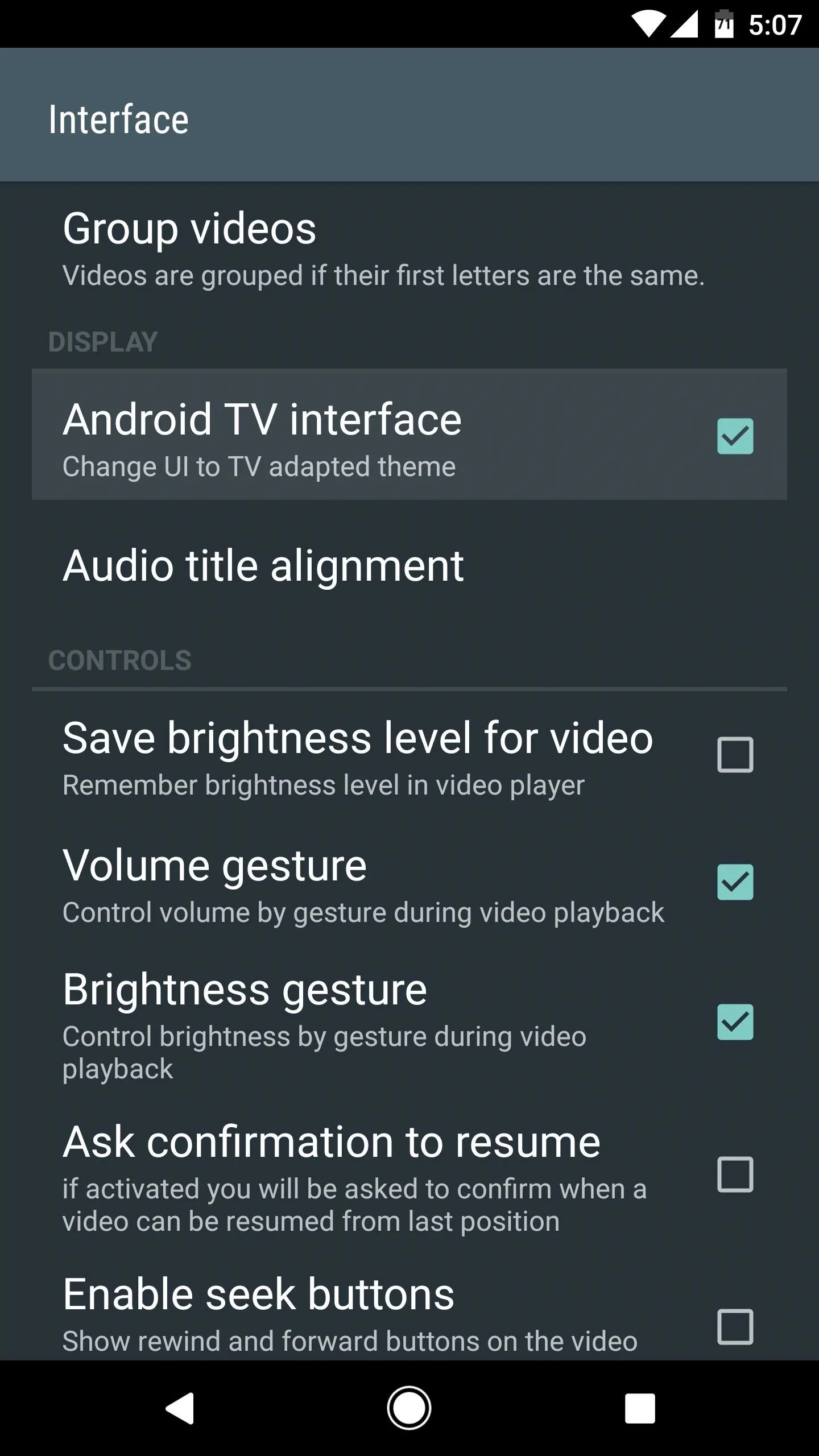
Task: Open Audio title alignment options
Action: [x=409, y=565]
